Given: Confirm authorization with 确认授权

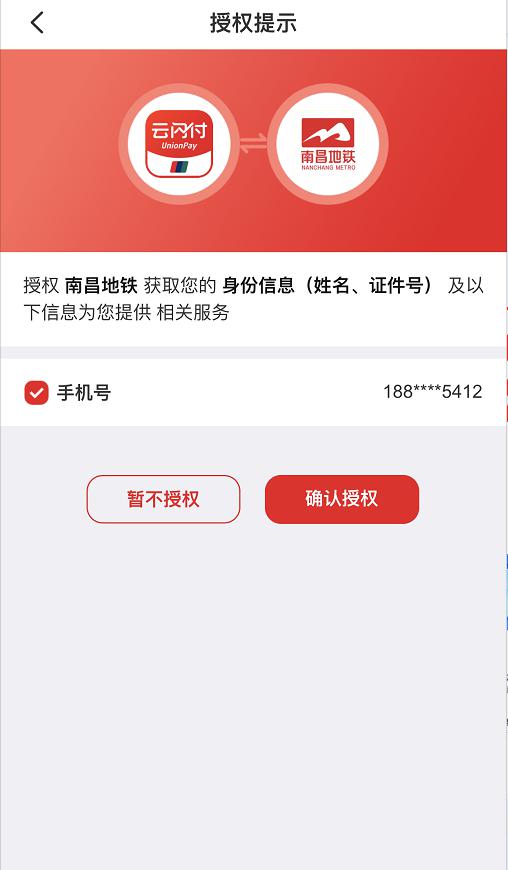Looking at the screenshot, I should pos(342,499).
